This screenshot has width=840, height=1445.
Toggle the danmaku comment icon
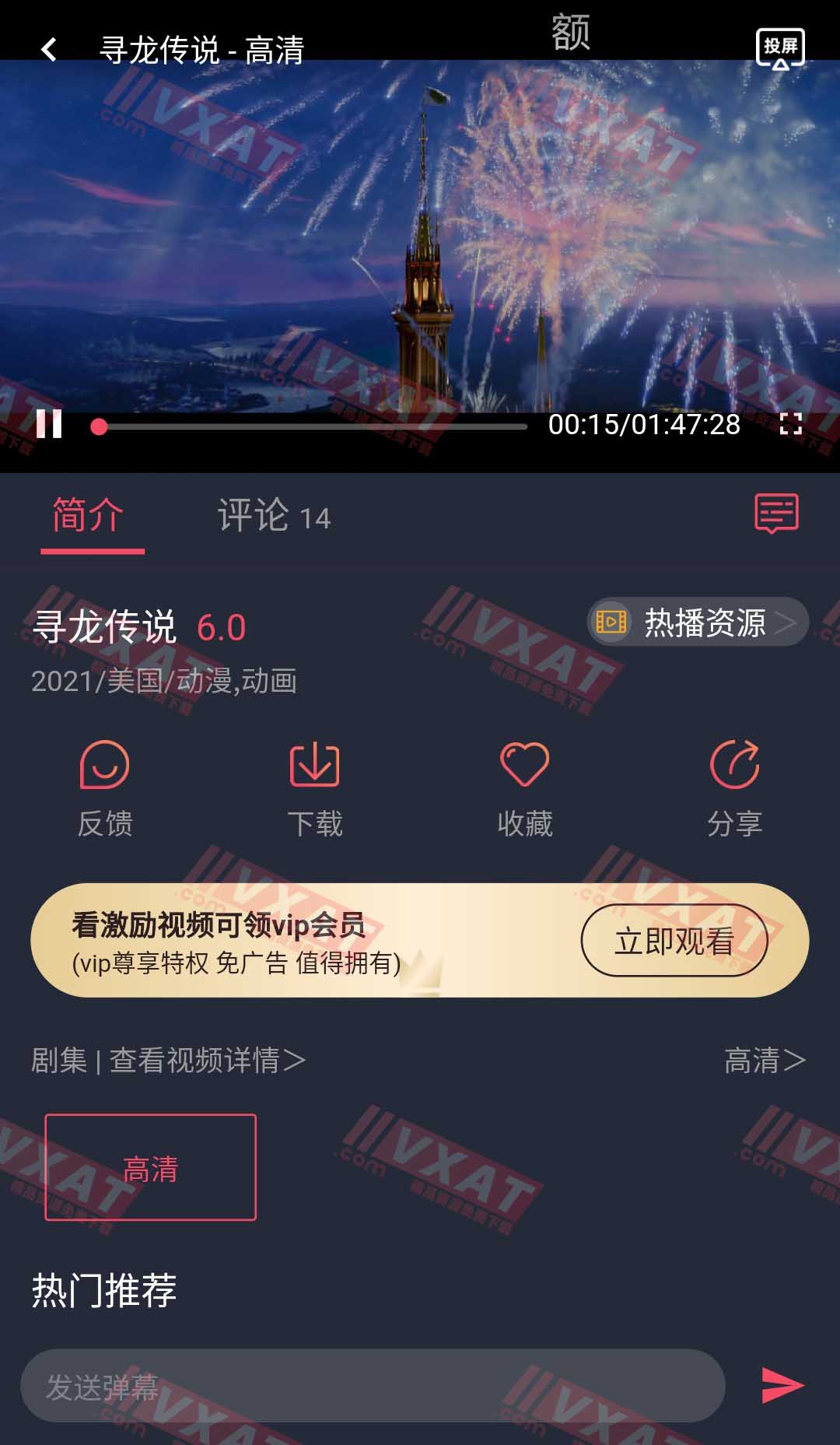coord(776,514)
